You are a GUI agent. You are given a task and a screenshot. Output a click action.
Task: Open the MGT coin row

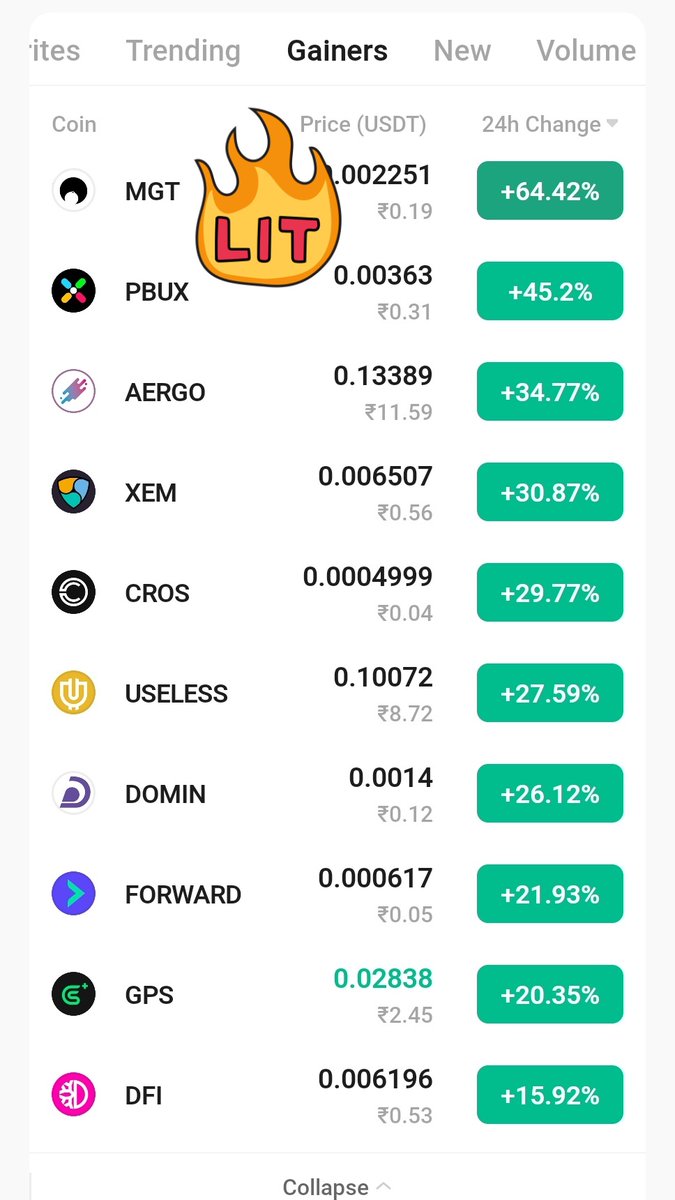coord(337,191)
